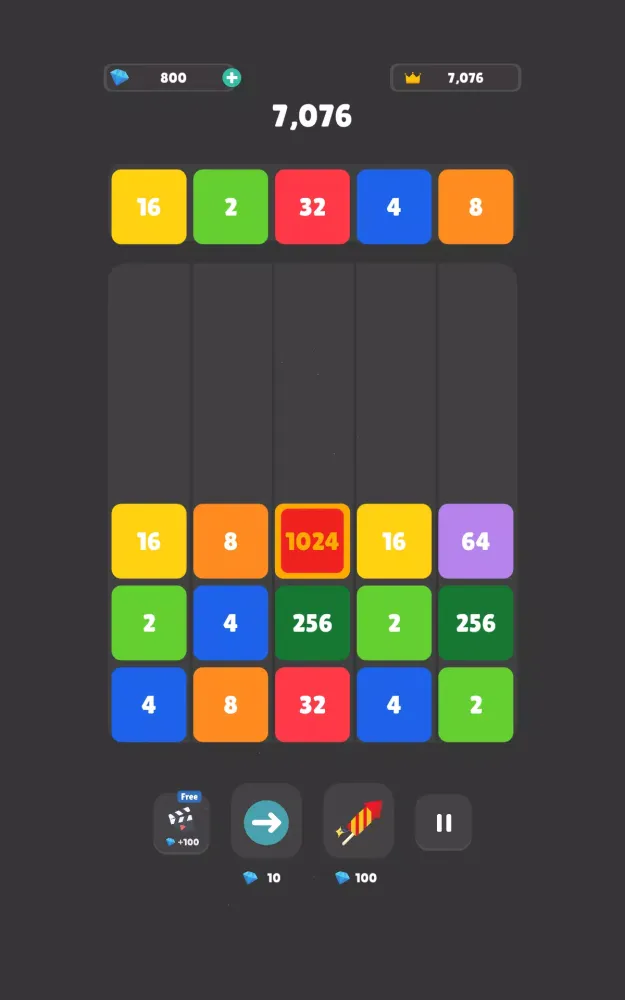The image size is (625, 1000).
Task: Tap the orange 8 tile in the top row
Action: click(x=476, y=207)
